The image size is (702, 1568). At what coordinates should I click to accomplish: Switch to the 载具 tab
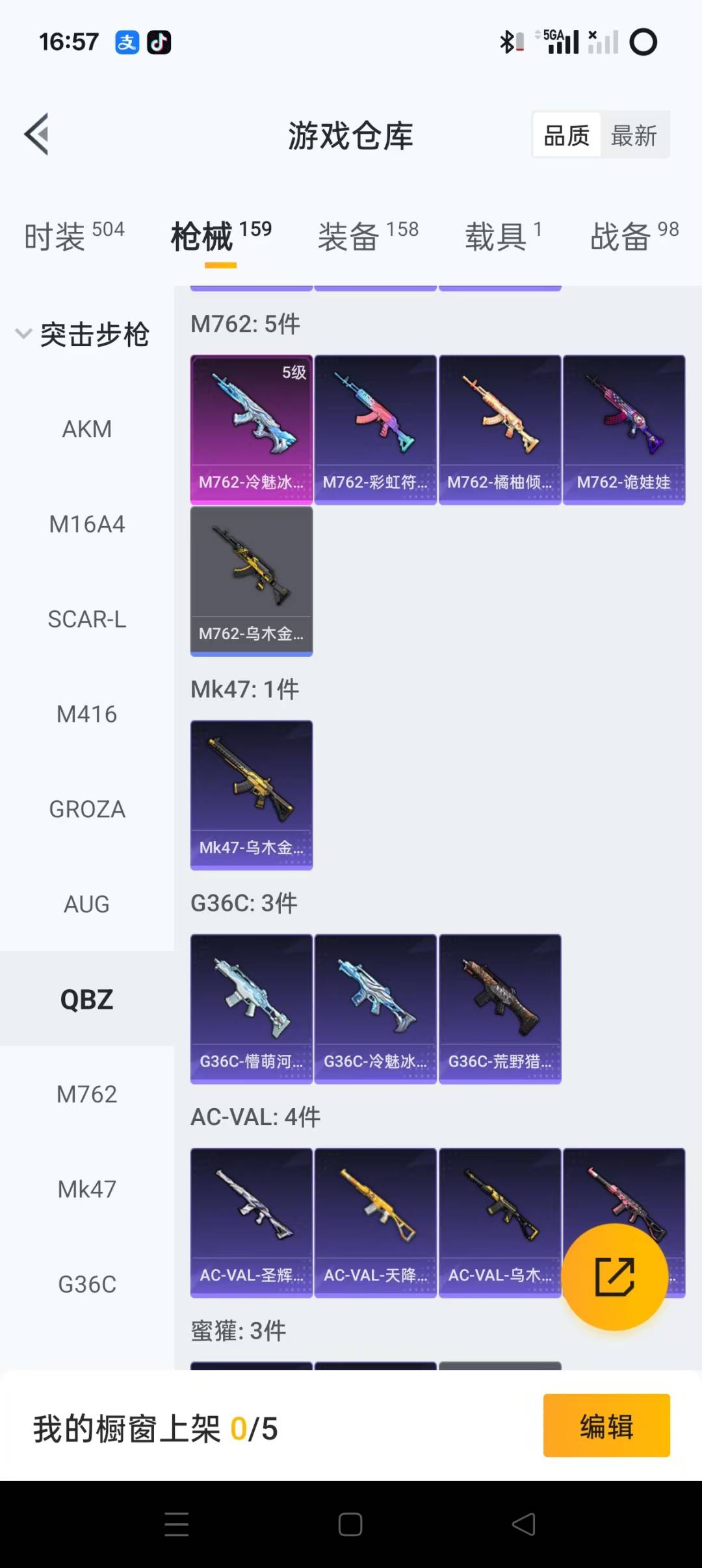[502, 236]
